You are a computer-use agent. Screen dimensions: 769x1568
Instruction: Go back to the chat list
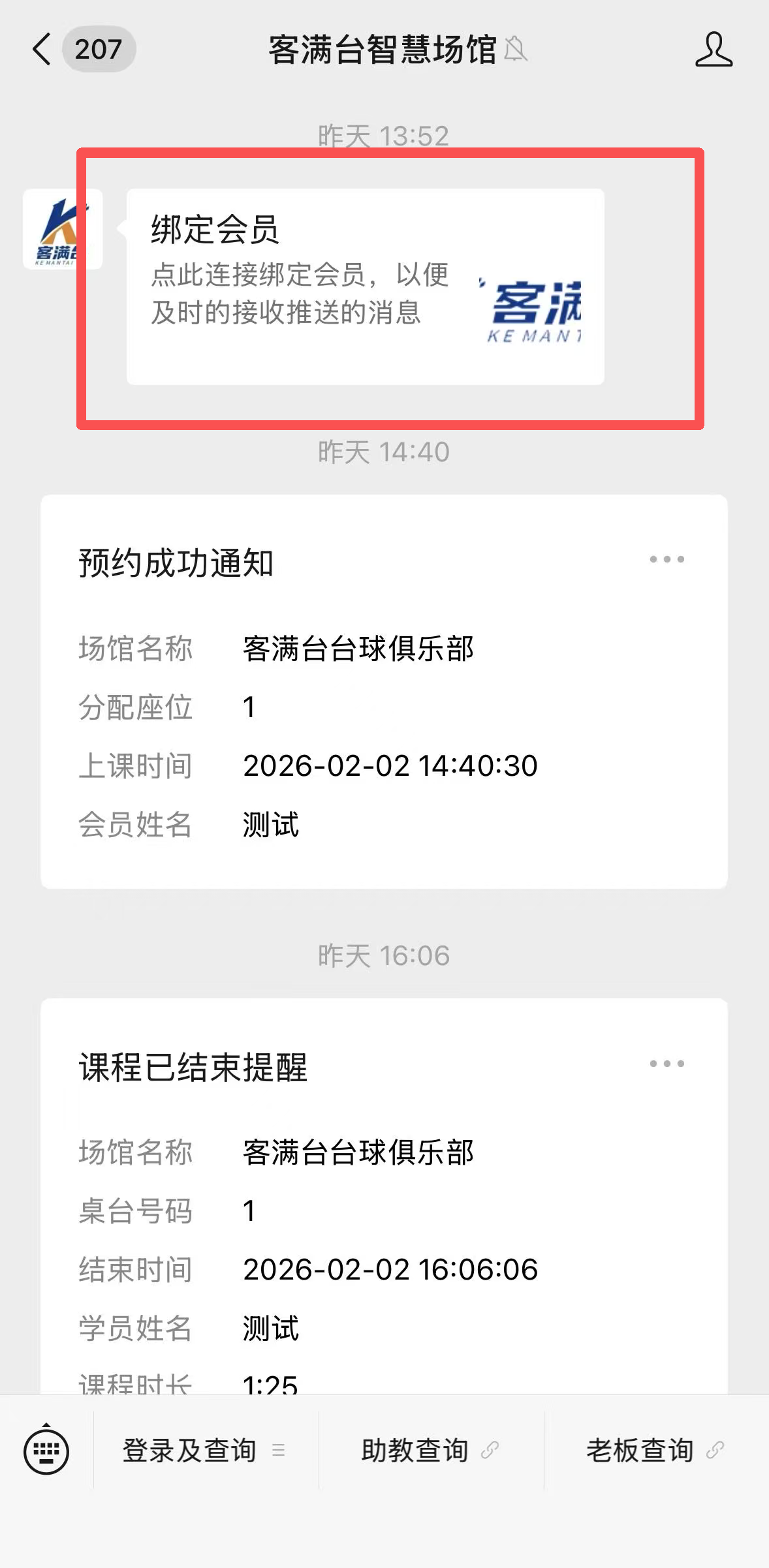(42, 50)
